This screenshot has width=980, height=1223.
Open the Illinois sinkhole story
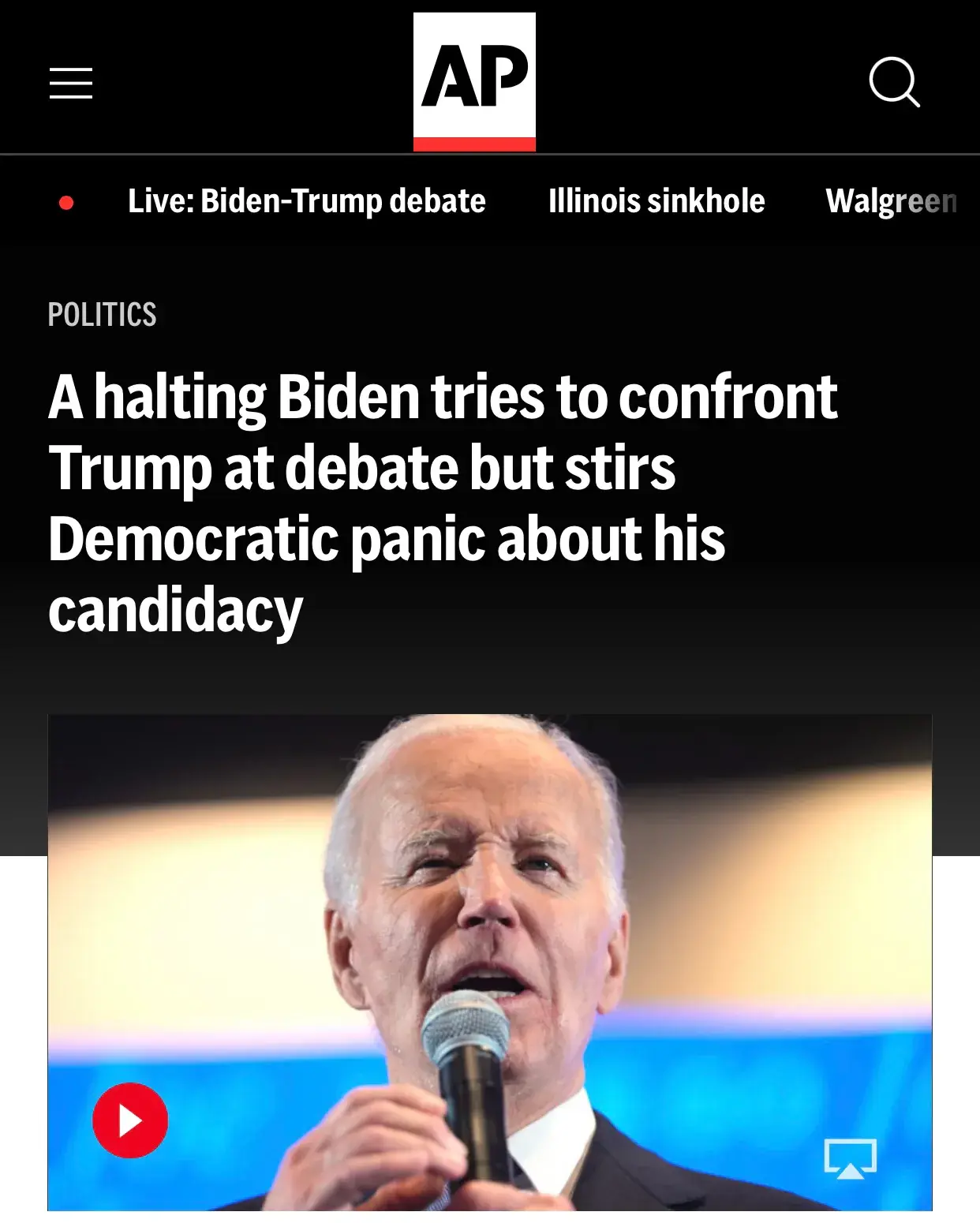click(x=656, y=201)
